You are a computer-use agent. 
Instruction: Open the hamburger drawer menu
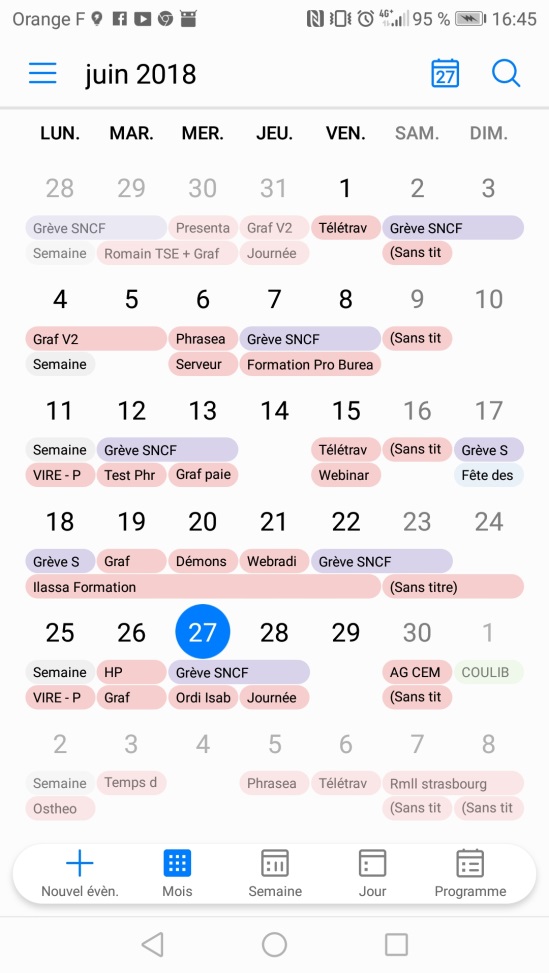tap(43, 73)
